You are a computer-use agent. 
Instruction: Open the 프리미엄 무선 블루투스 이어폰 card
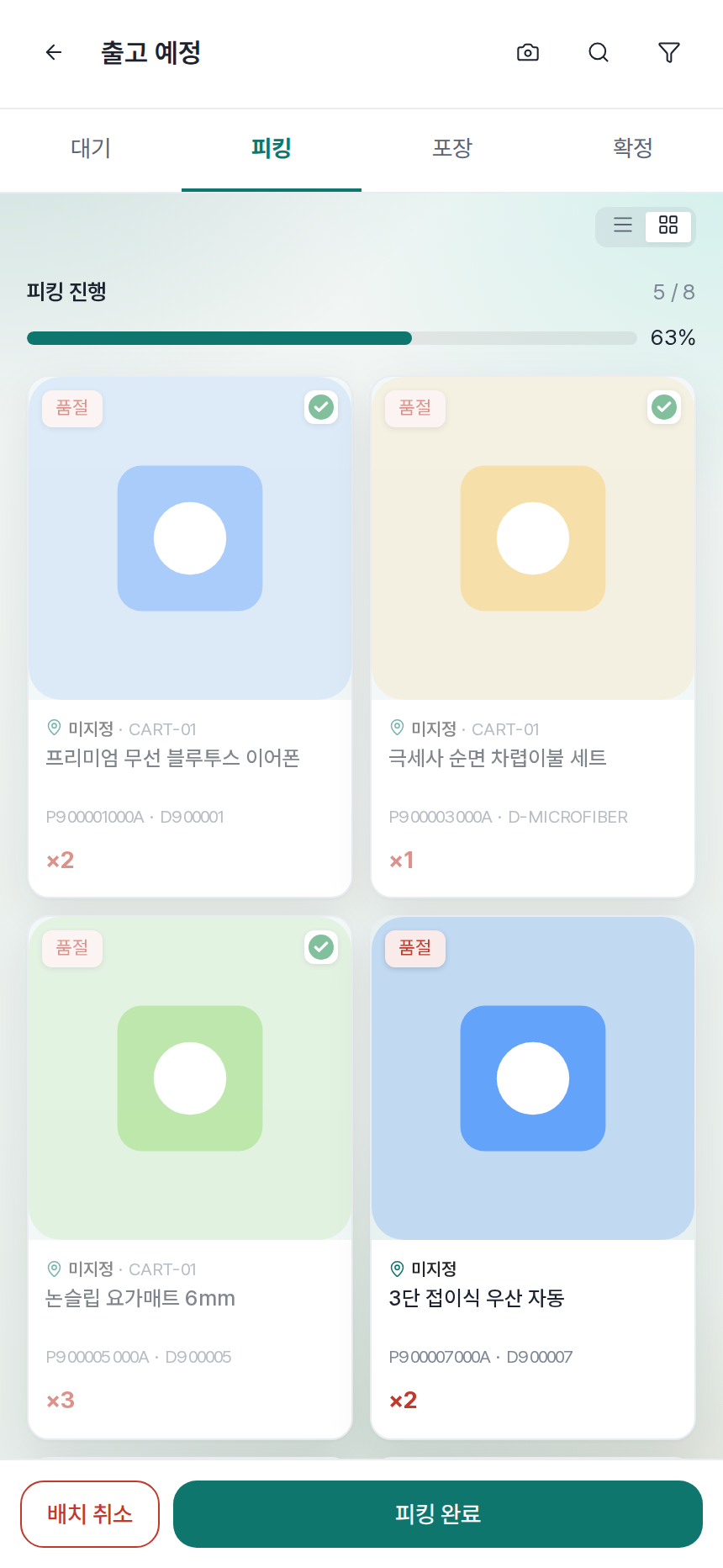tap(190, 637)
